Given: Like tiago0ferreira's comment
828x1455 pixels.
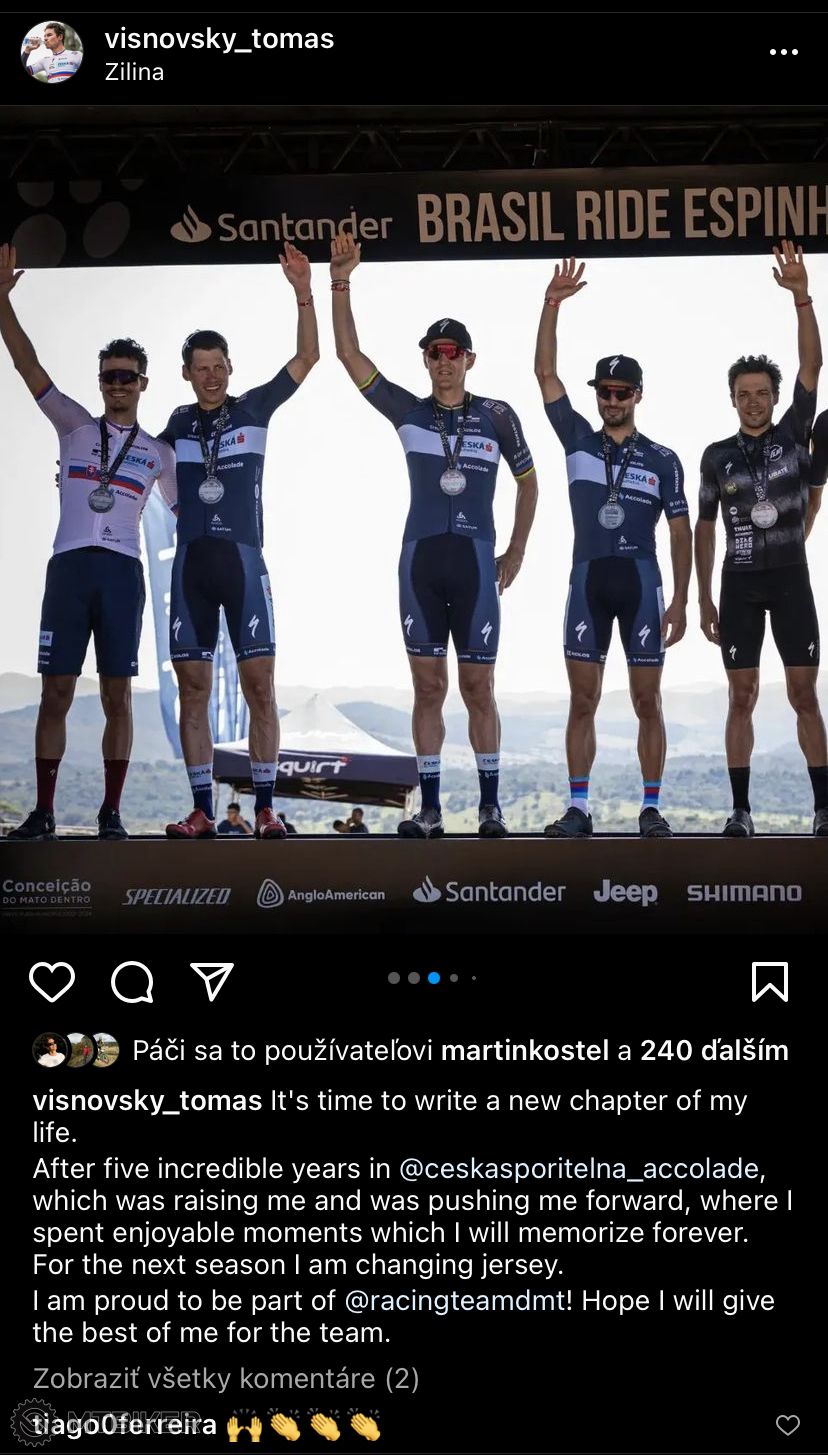Looking at the screenshot, I should point(788,1425).
